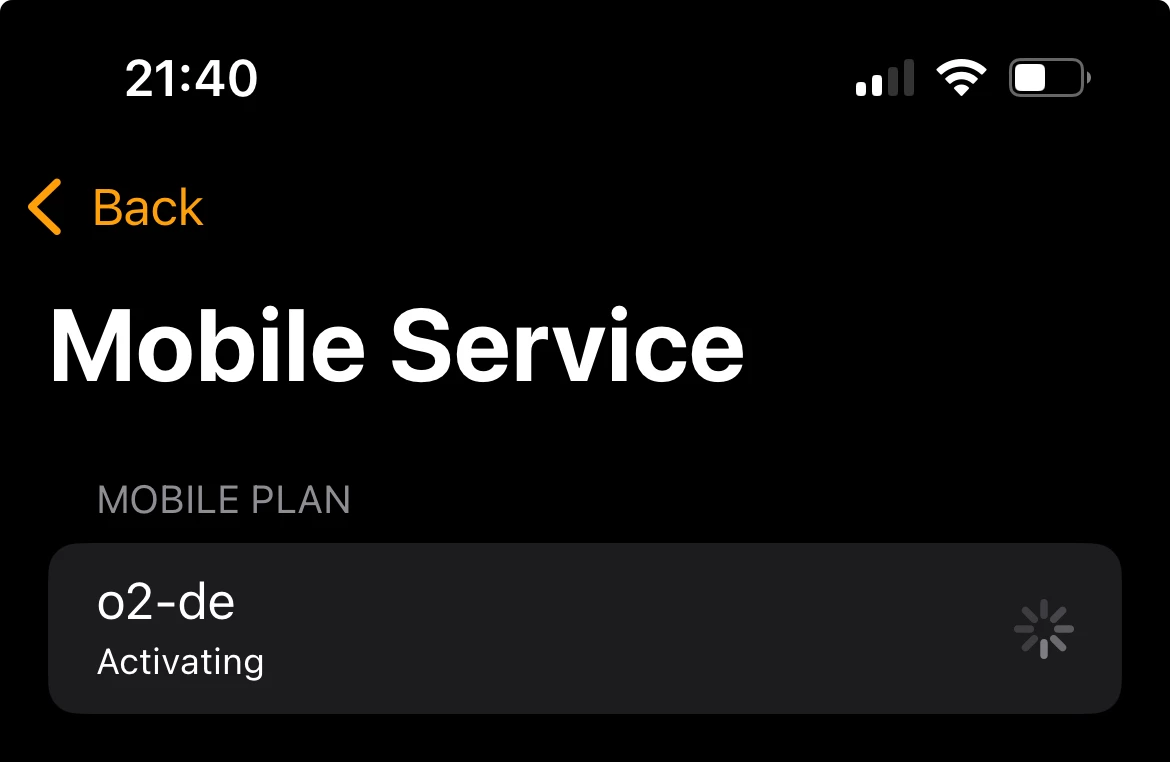Viewport: 1170px width, 762px height.
Task: Open the o2-de mobile plan row
Action: [584, 628]
